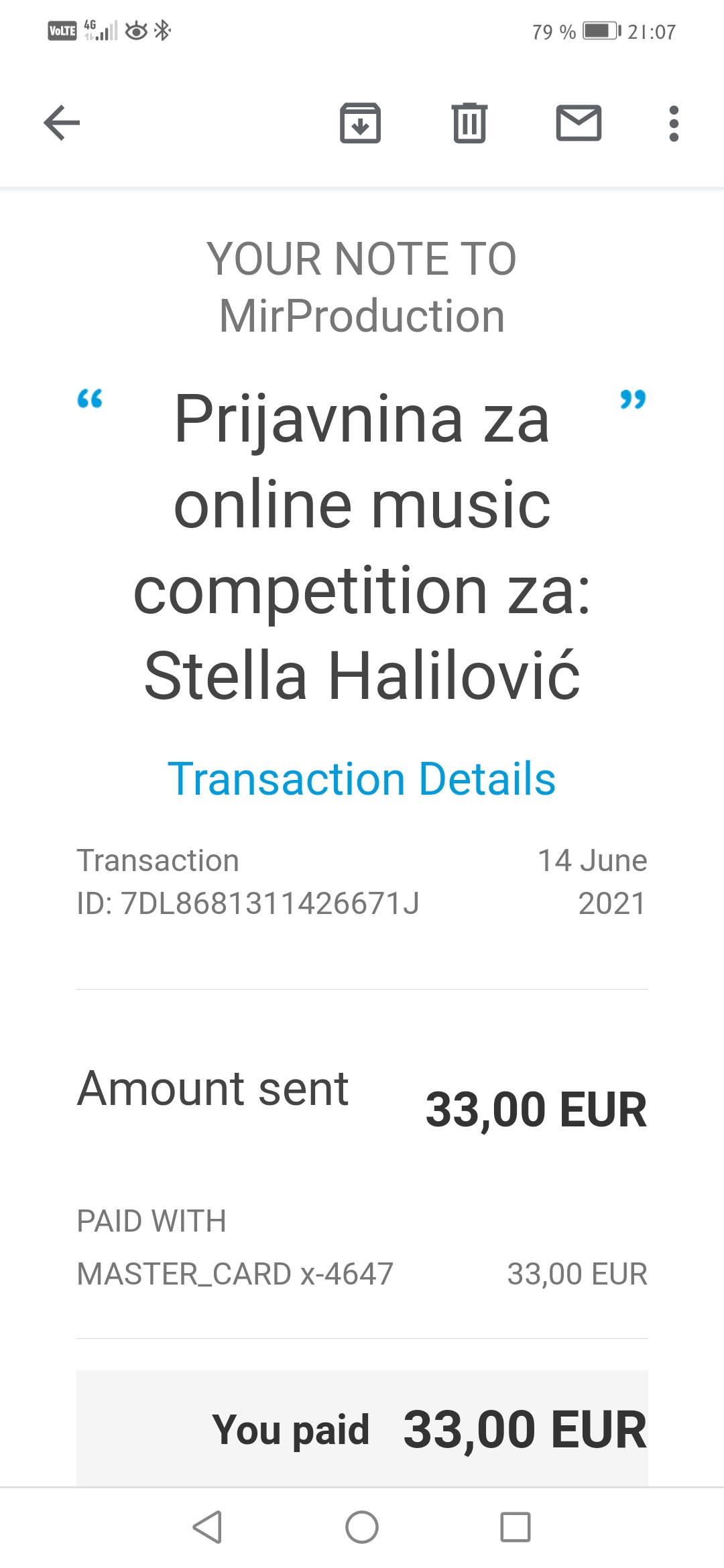Archive this email
The width and height of the screenshot is (724, 1568).
(x=361, y=123)
